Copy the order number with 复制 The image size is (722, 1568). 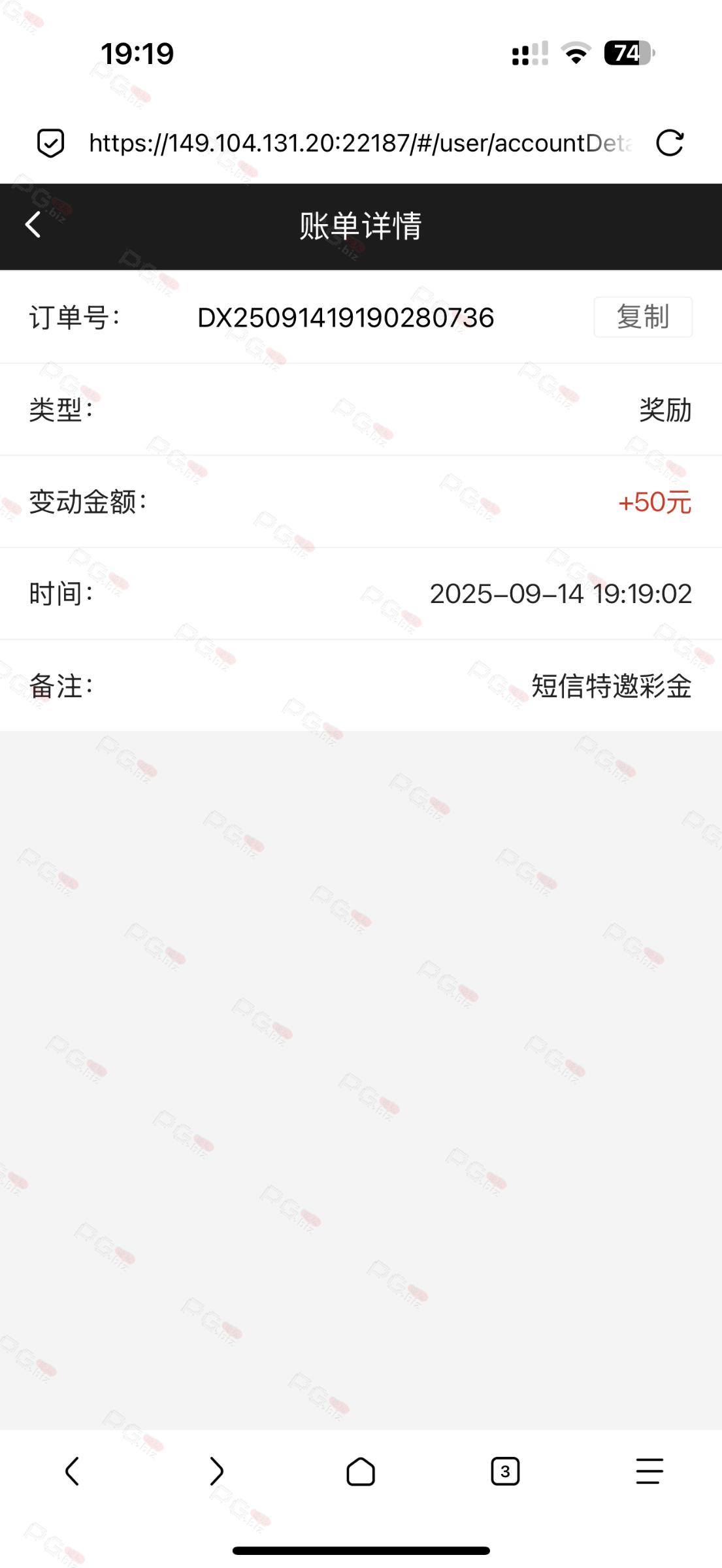pyautogui.click(x=642, y=318)
